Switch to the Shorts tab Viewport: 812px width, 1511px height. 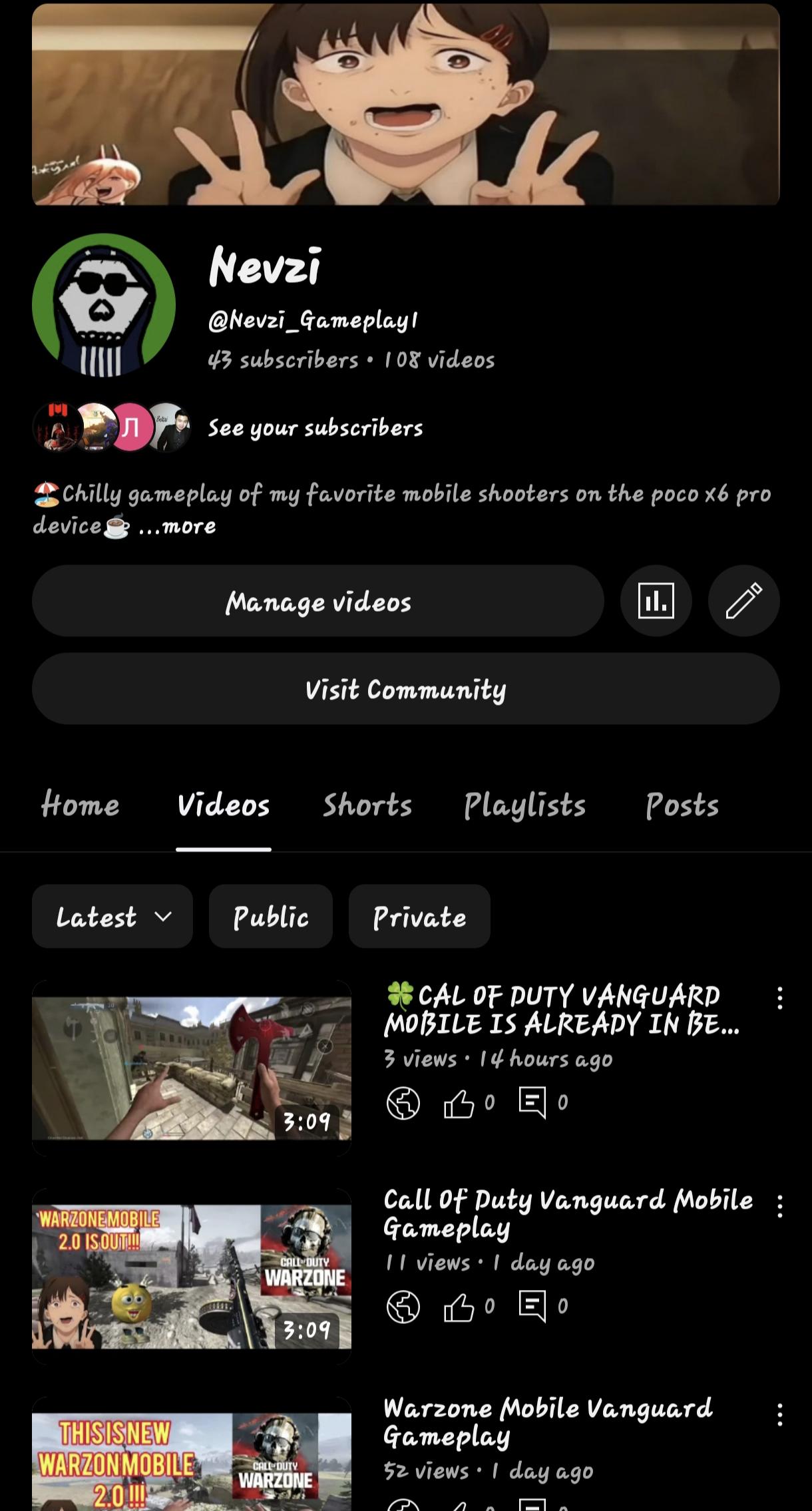[367, 805]
